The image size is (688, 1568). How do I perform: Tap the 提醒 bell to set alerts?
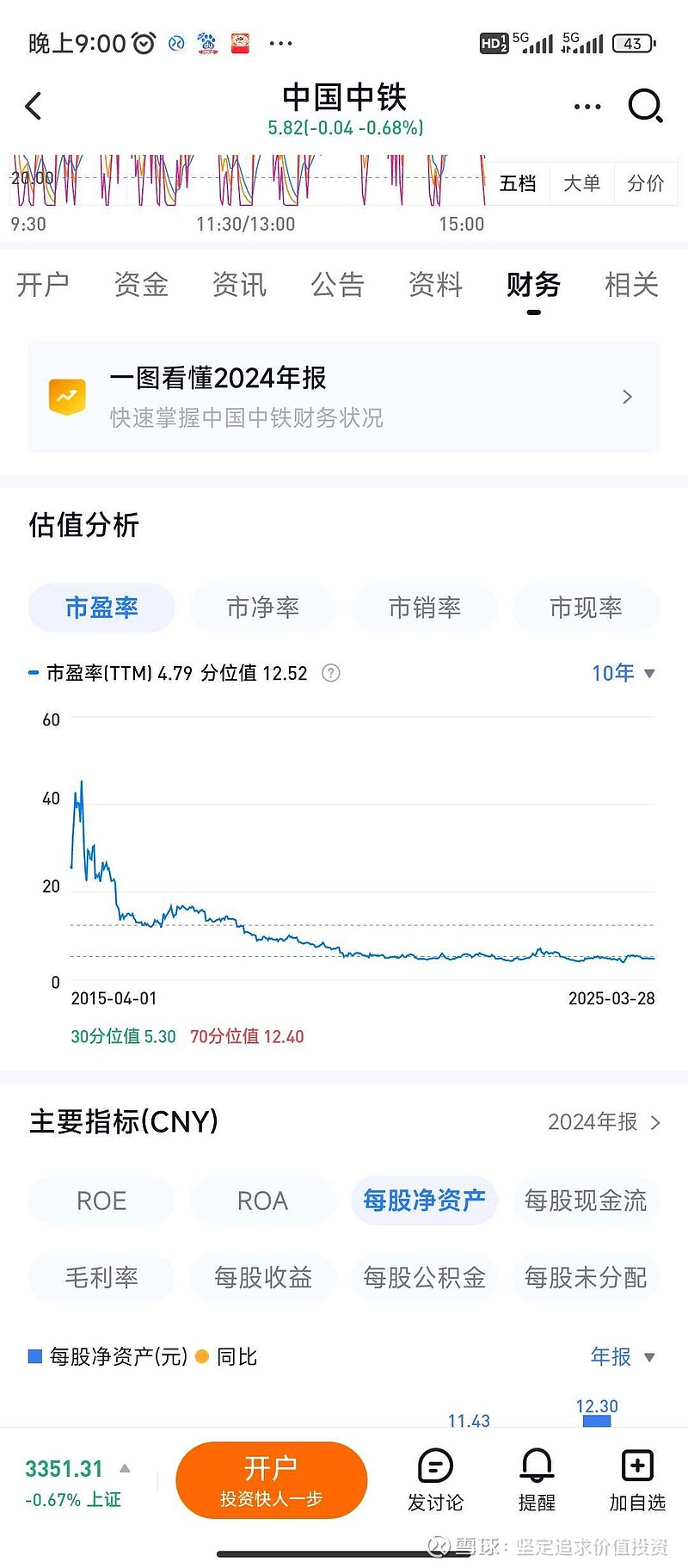(536, 1478)
